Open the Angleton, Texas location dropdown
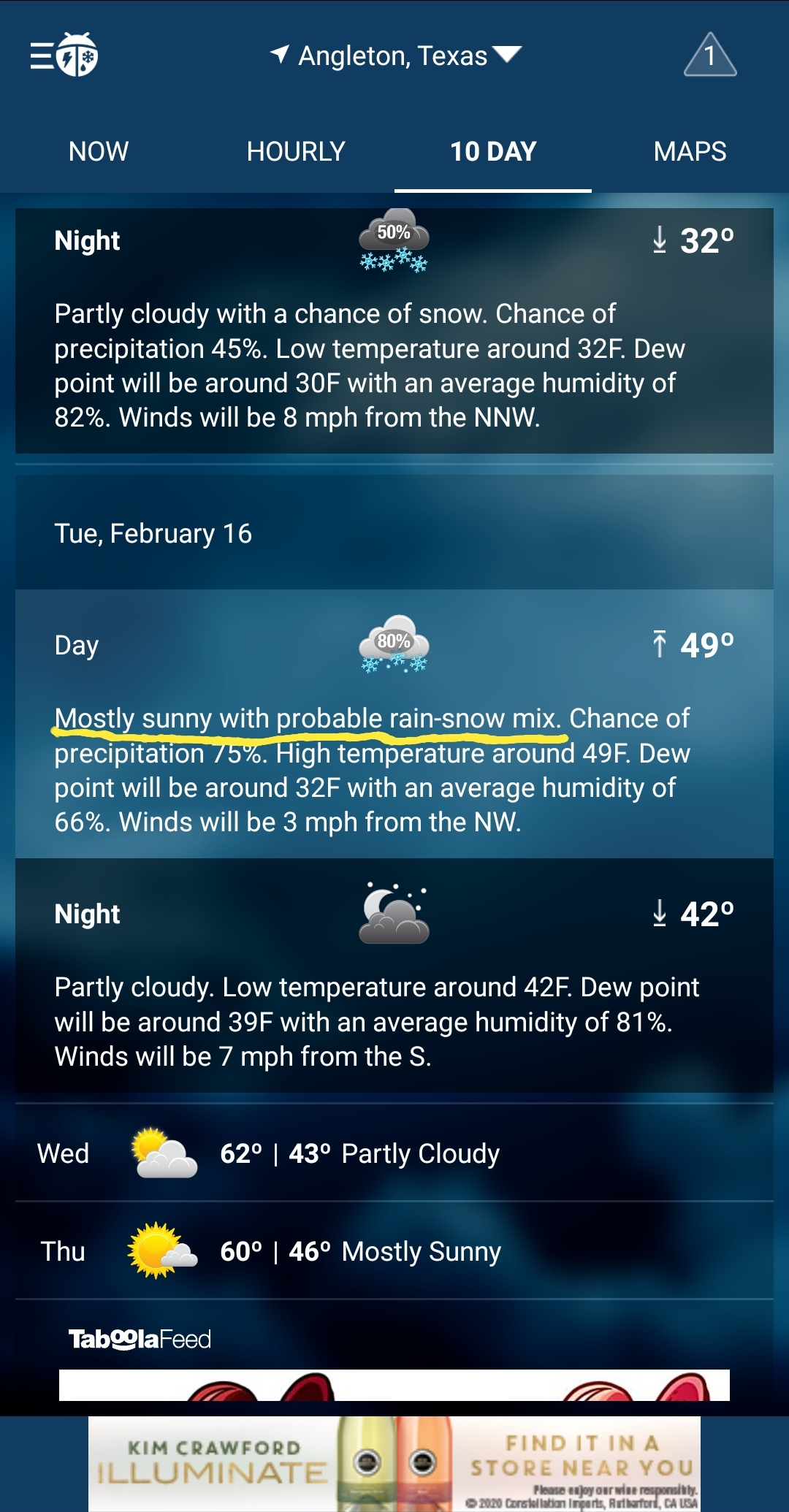Image resolution: width=789 pixels, height=1512 pixels. point(395,56)
